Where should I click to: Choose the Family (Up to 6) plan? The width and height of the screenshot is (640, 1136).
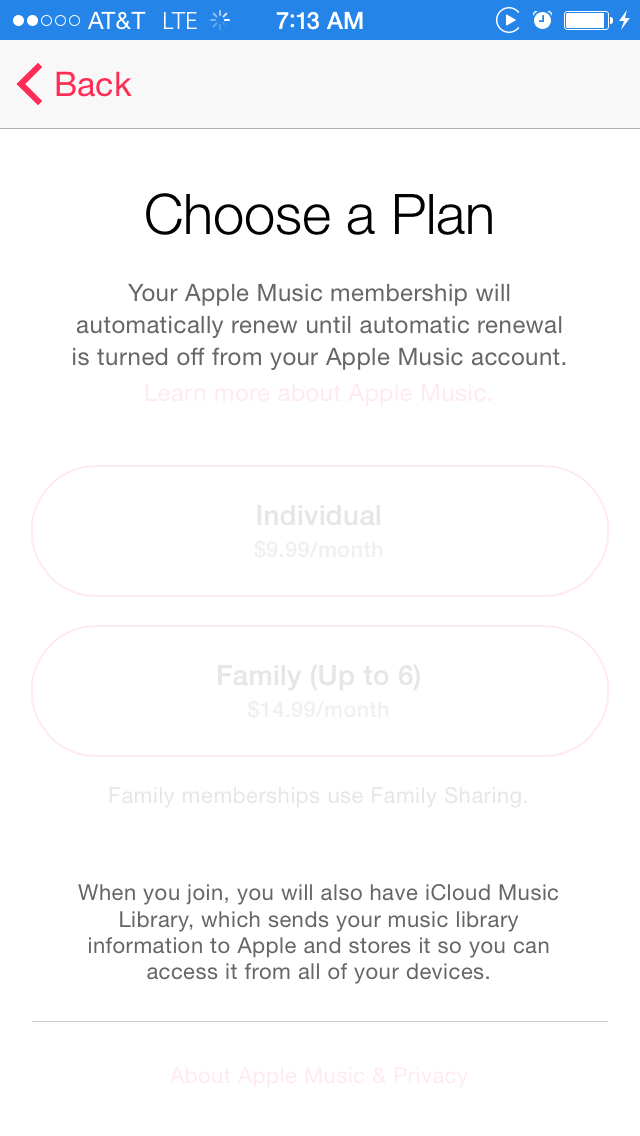point(320,691)
